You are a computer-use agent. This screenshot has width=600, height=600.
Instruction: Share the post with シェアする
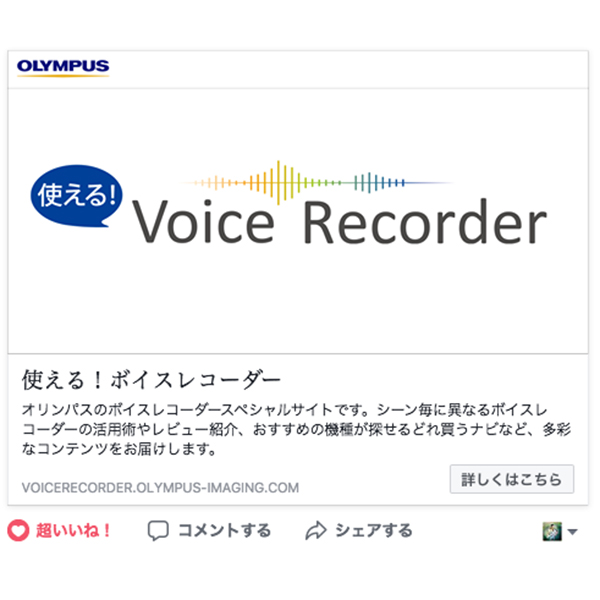359,531
